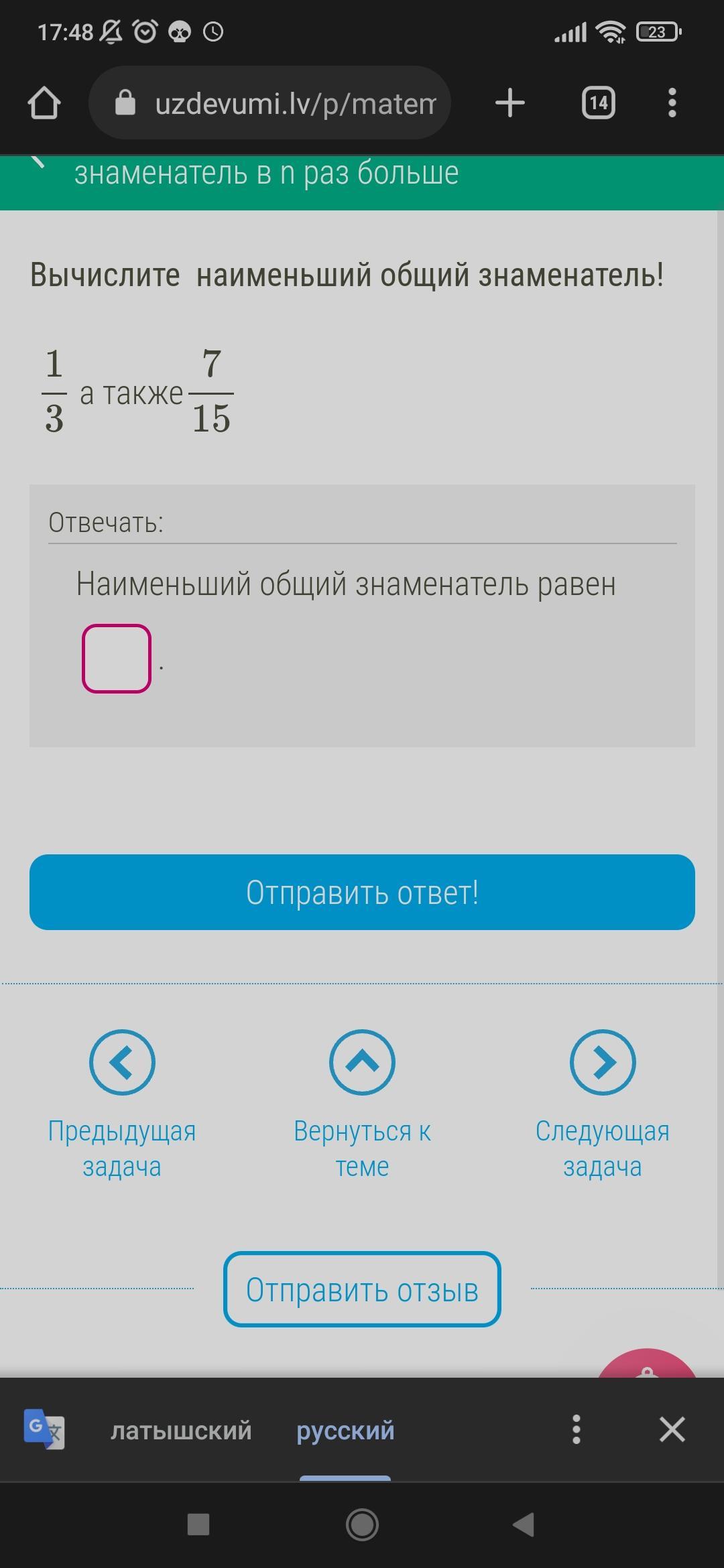This screenshot has height=1568, width=724.
Task: View the 14 open tabs
Action: coord(598,103)
